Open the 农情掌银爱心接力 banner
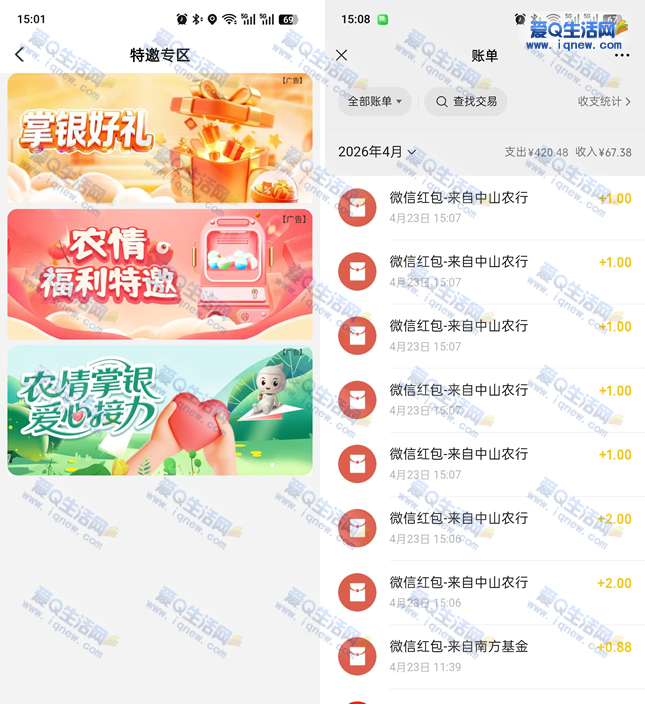The image size is (645, 704). (x=160, y=410)
